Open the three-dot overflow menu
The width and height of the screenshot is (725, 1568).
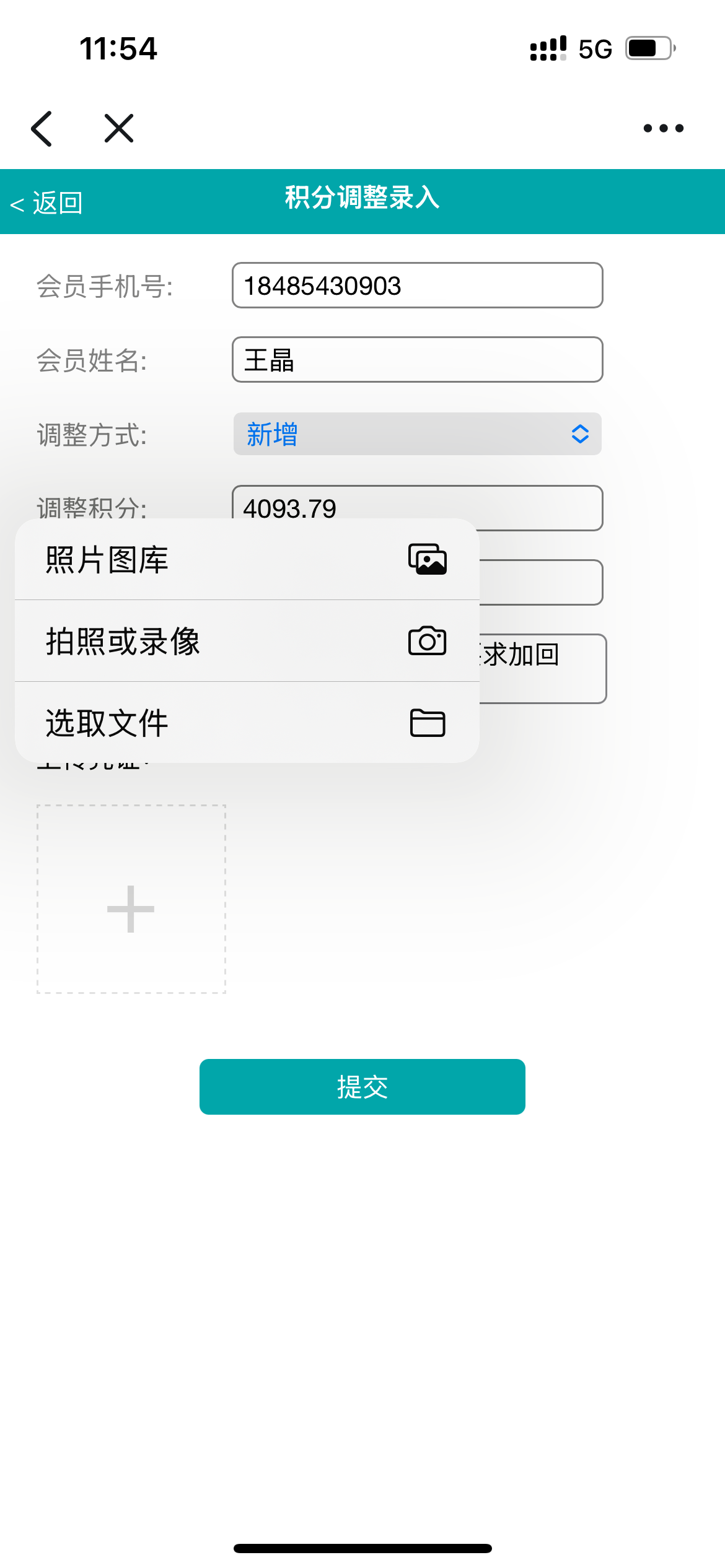click(663, 129)
